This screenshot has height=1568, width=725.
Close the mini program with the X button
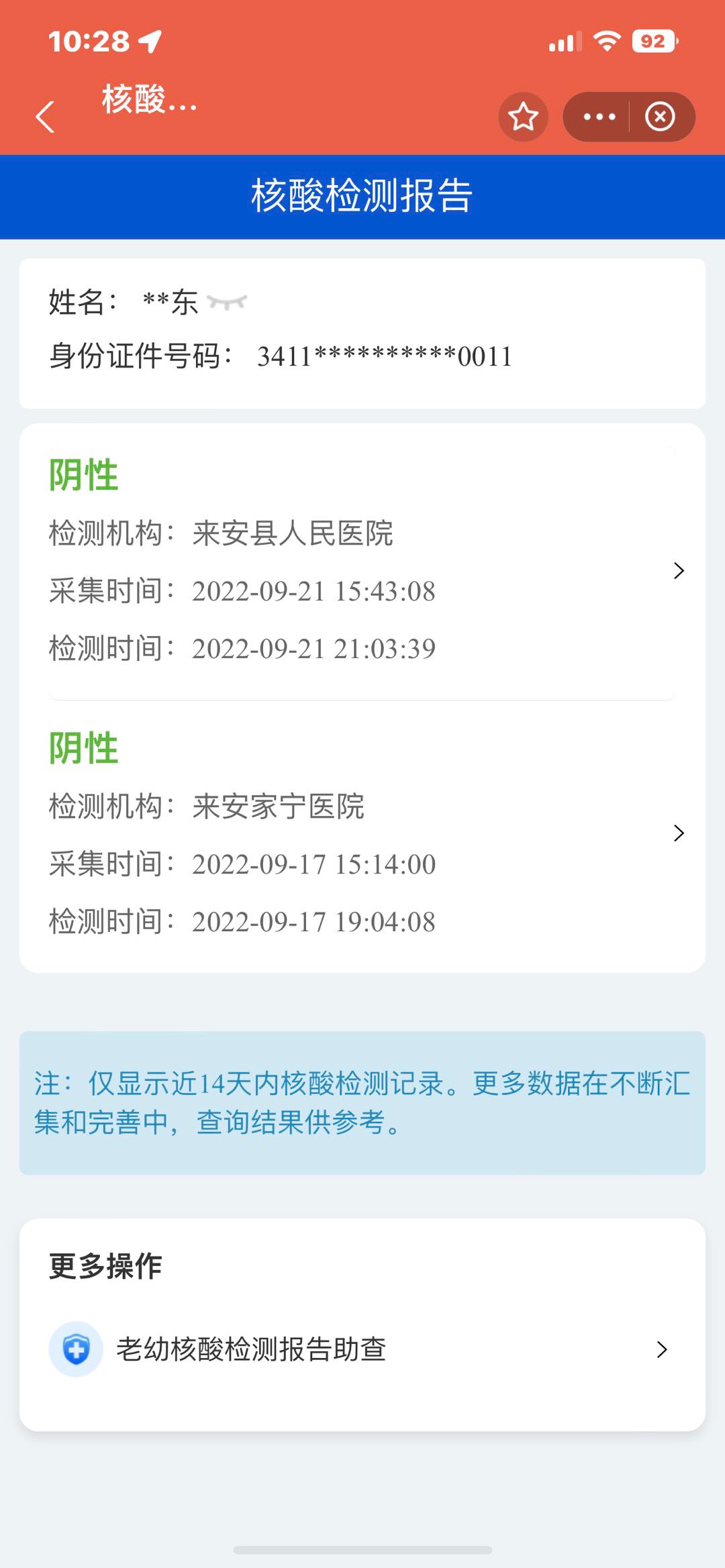tap(660, 117)
